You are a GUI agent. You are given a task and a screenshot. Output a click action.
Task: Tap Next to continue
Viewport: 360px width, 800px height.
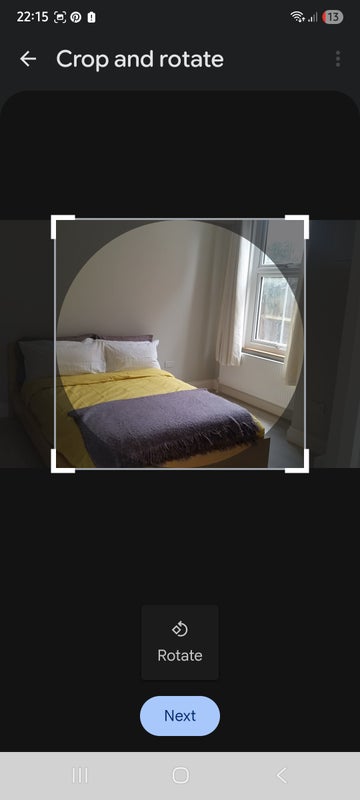click(x=180, y=716)
